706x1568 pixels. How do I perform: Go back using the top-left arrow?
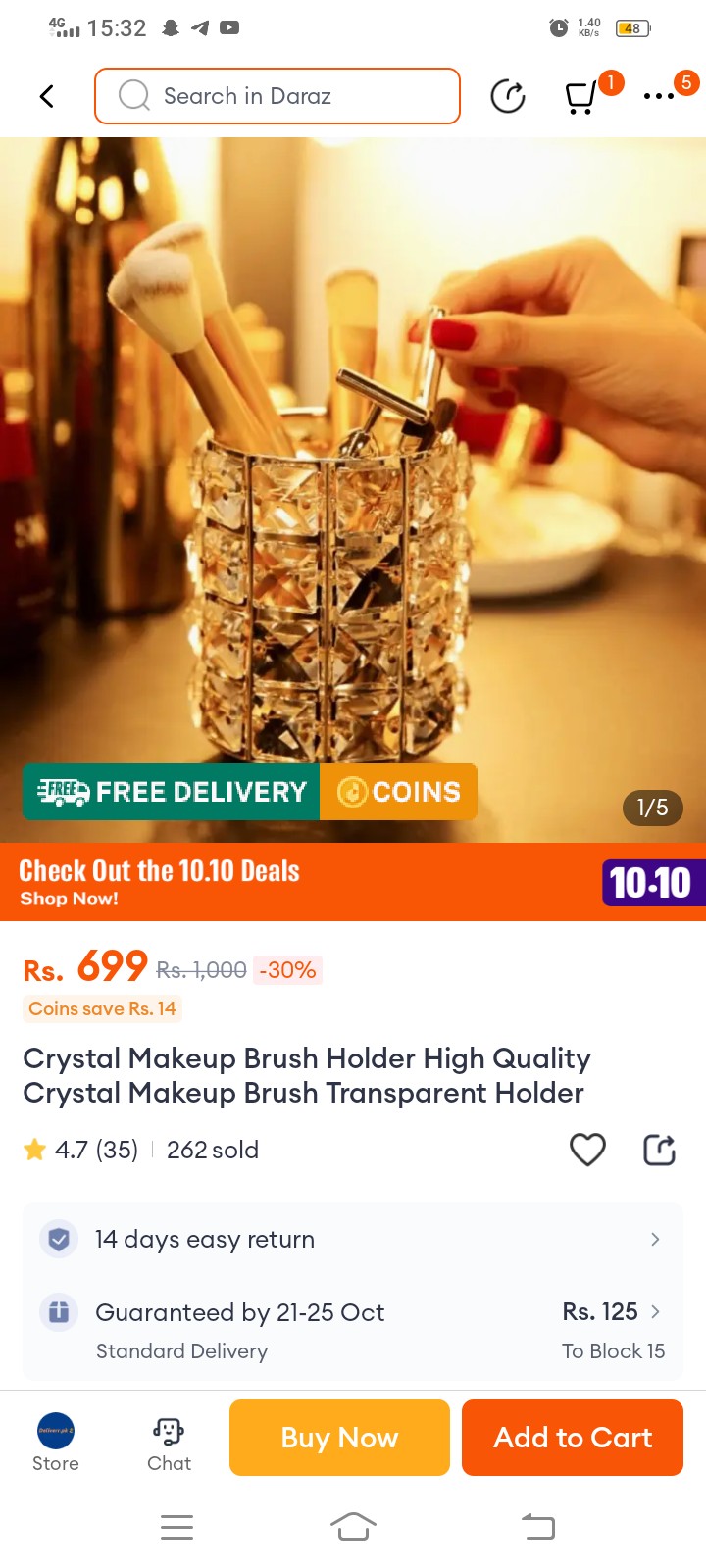click(46, 96)
